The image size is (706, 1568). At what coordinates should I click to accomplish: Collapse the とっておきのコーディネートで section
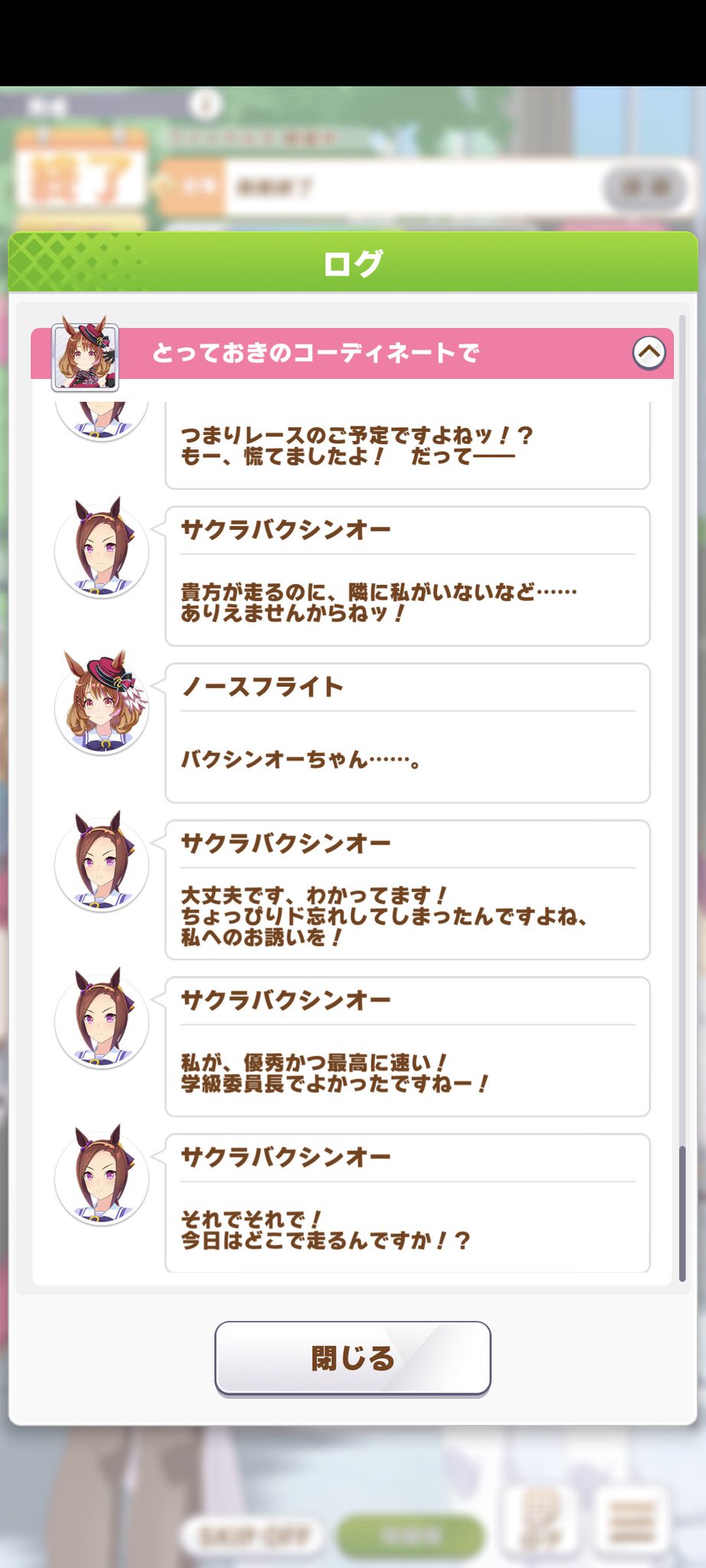click(649, 353)
